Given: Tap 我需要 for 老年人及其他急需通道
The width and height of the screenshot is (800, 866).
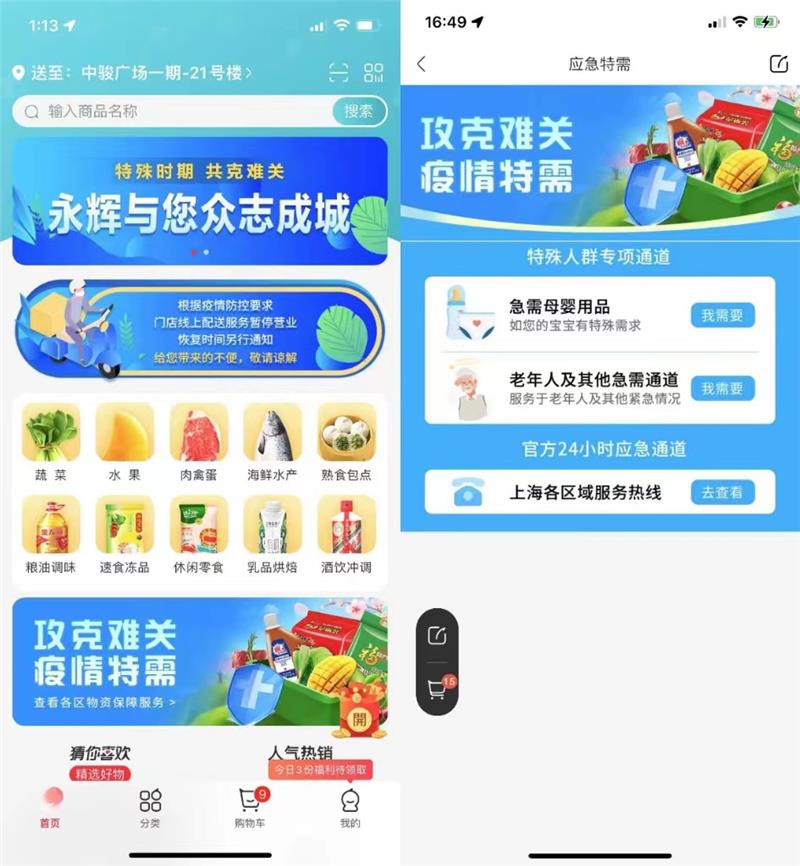Looking at the screenshot, I should tap(722, 388).
